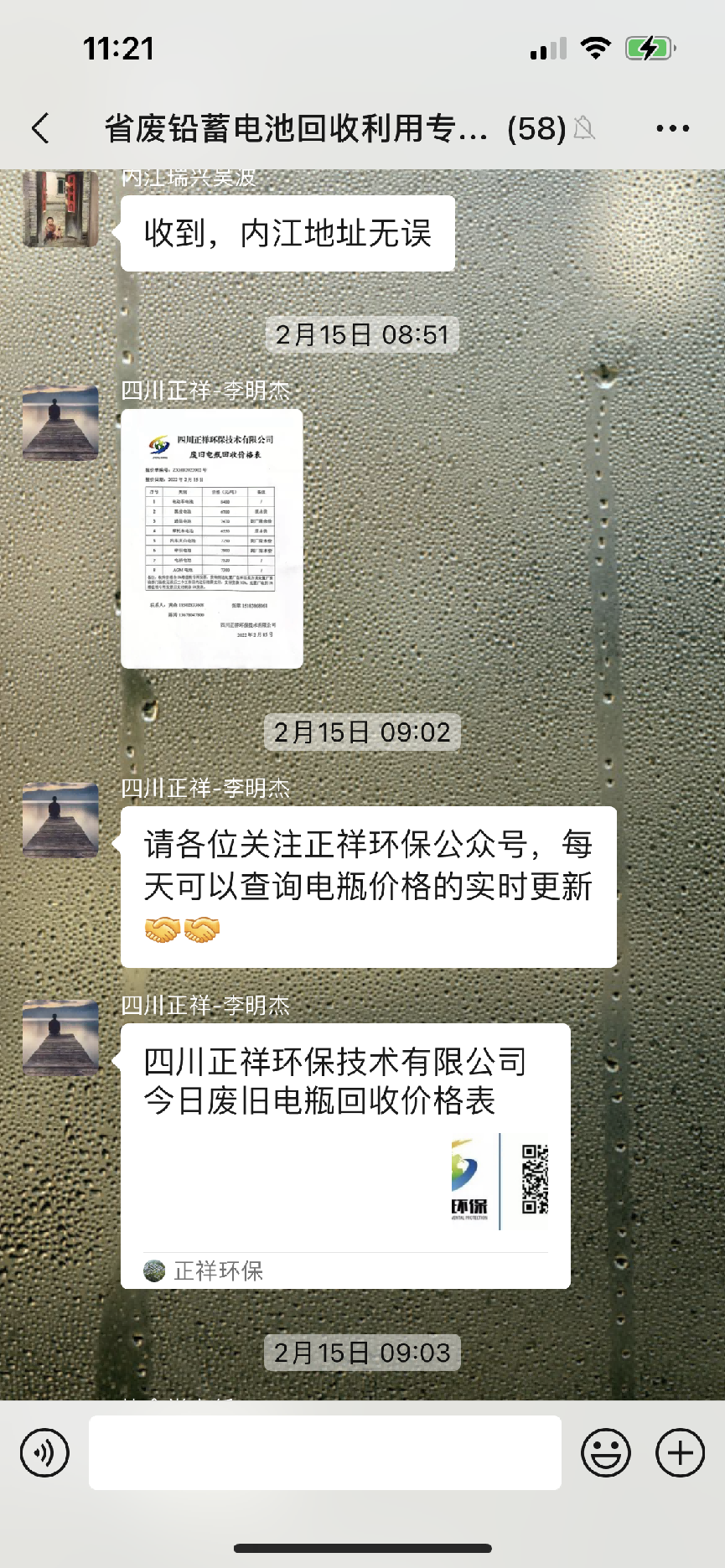
Task: Go back to the chat list
Action: 40,128
